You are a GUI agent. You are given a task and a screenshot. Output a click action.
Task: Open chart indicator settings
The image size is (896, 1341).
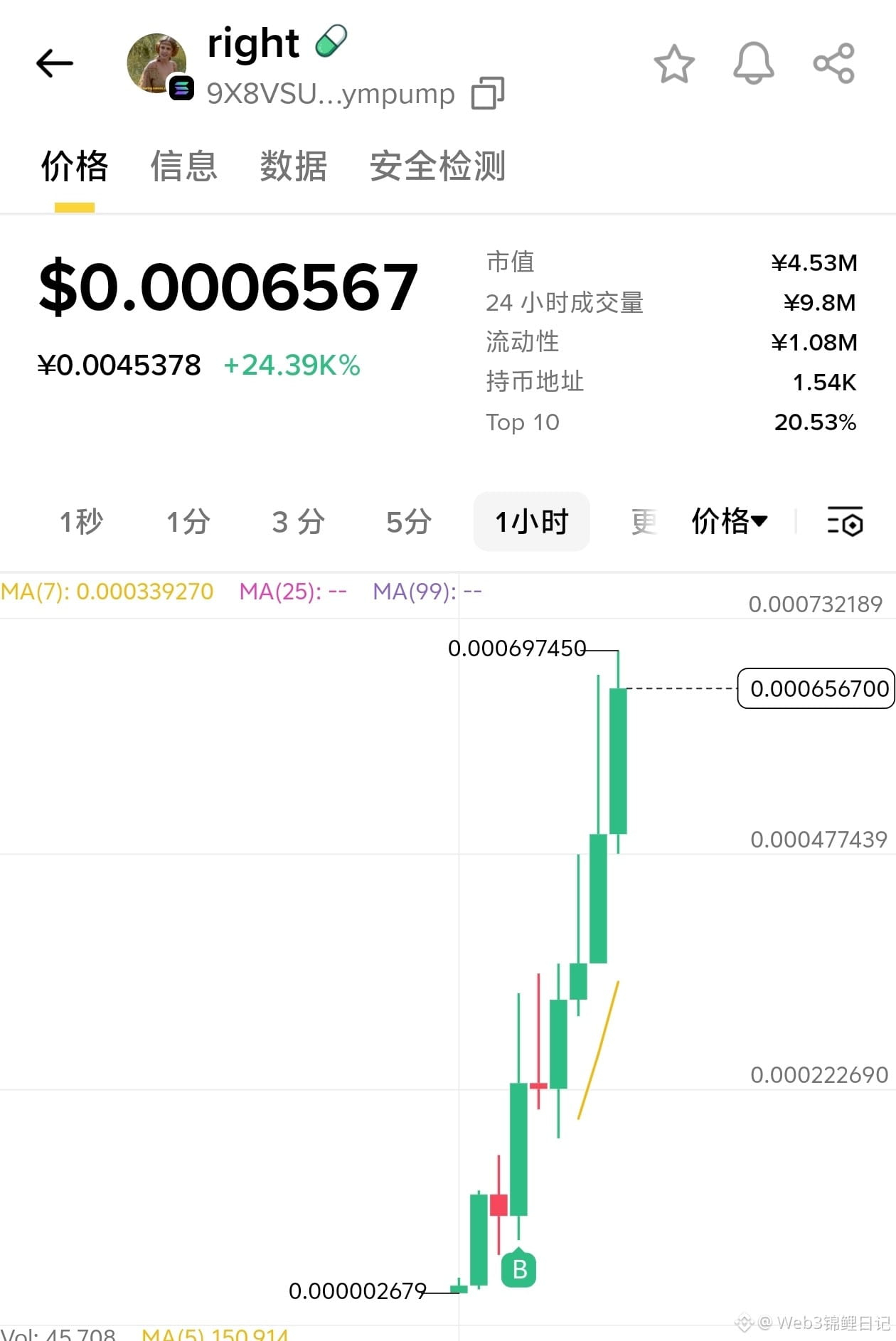pyautogui.click(x=845, y=522)
